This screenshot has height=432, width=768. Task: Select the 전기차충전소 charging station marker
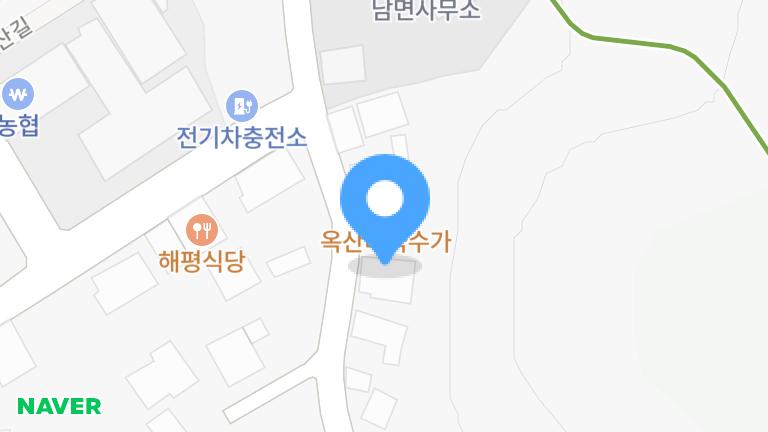242,105
